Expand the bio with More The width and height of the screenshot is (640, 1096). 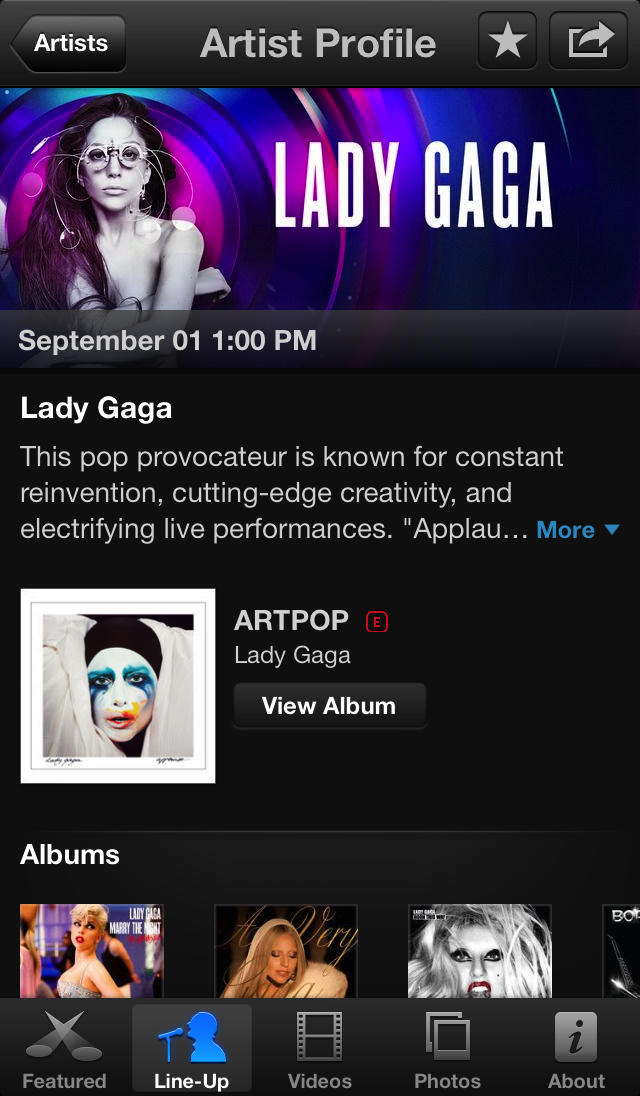[x=578, y=530]
